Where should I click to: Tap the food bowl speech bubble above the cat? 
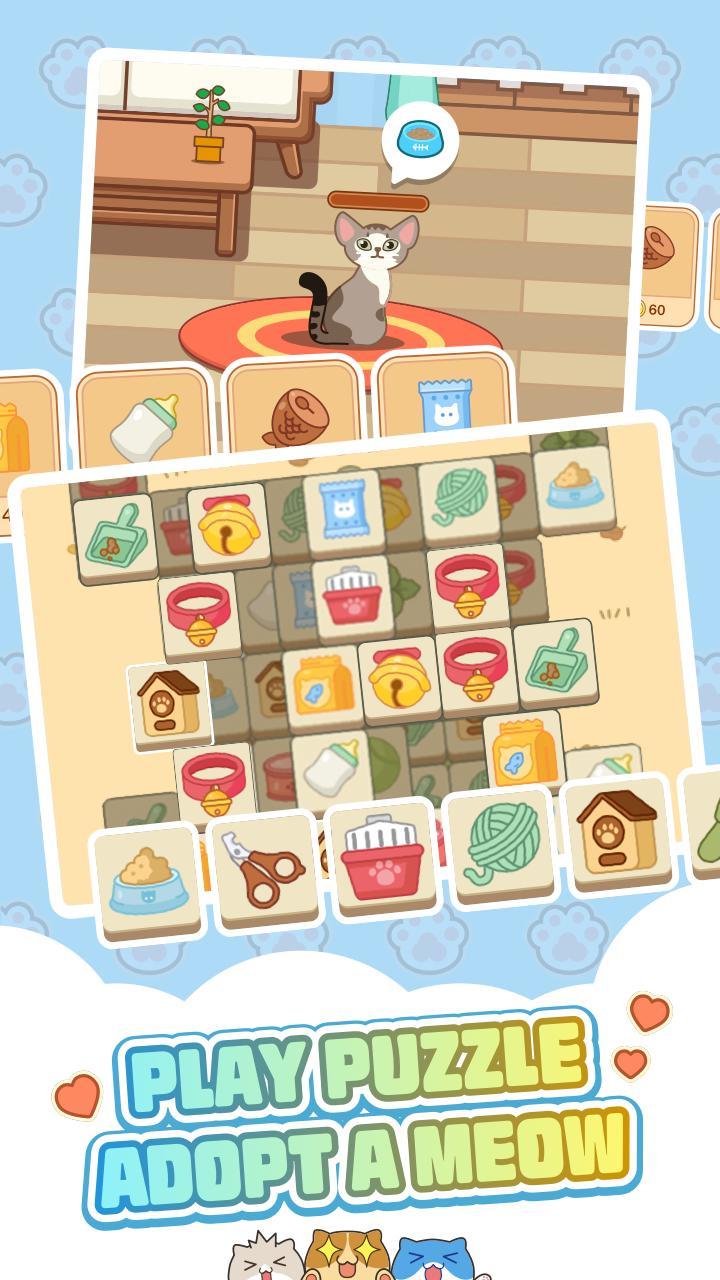coord(420,140)
